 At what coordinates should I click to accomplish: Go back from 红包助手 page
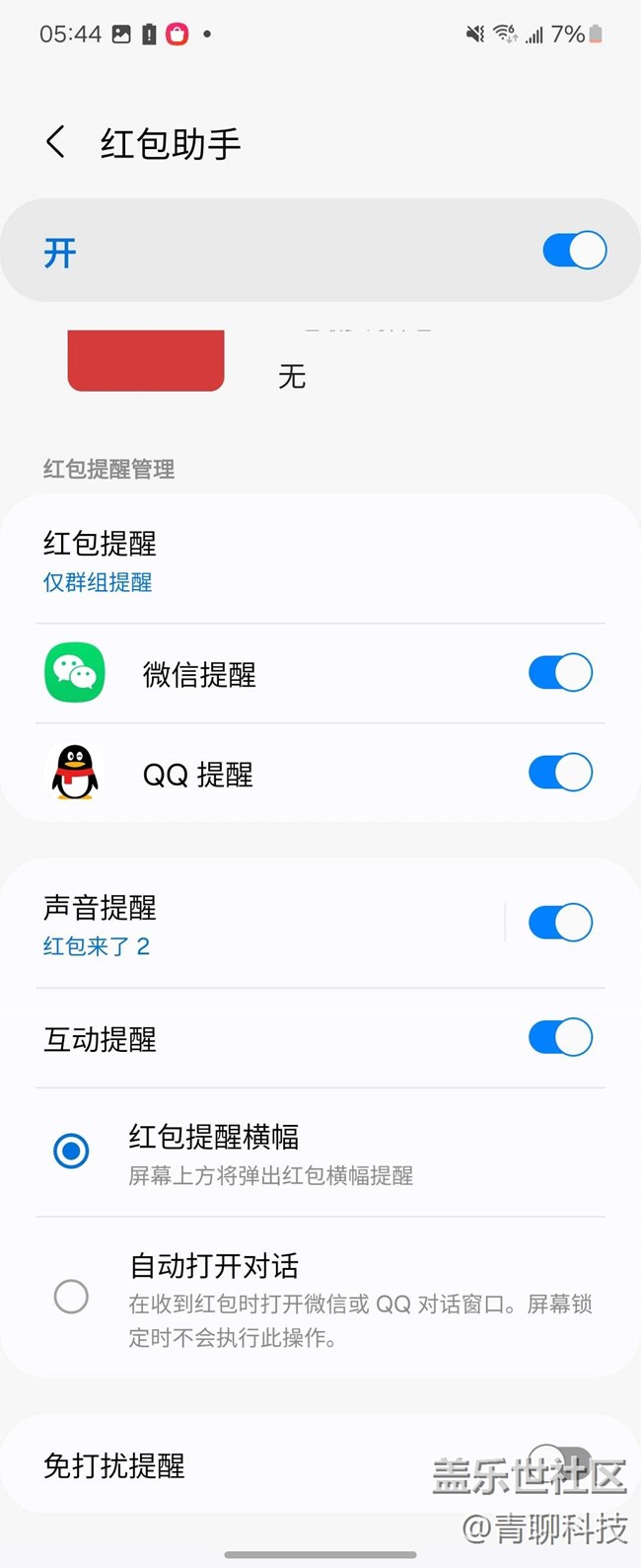click(56, 143)
